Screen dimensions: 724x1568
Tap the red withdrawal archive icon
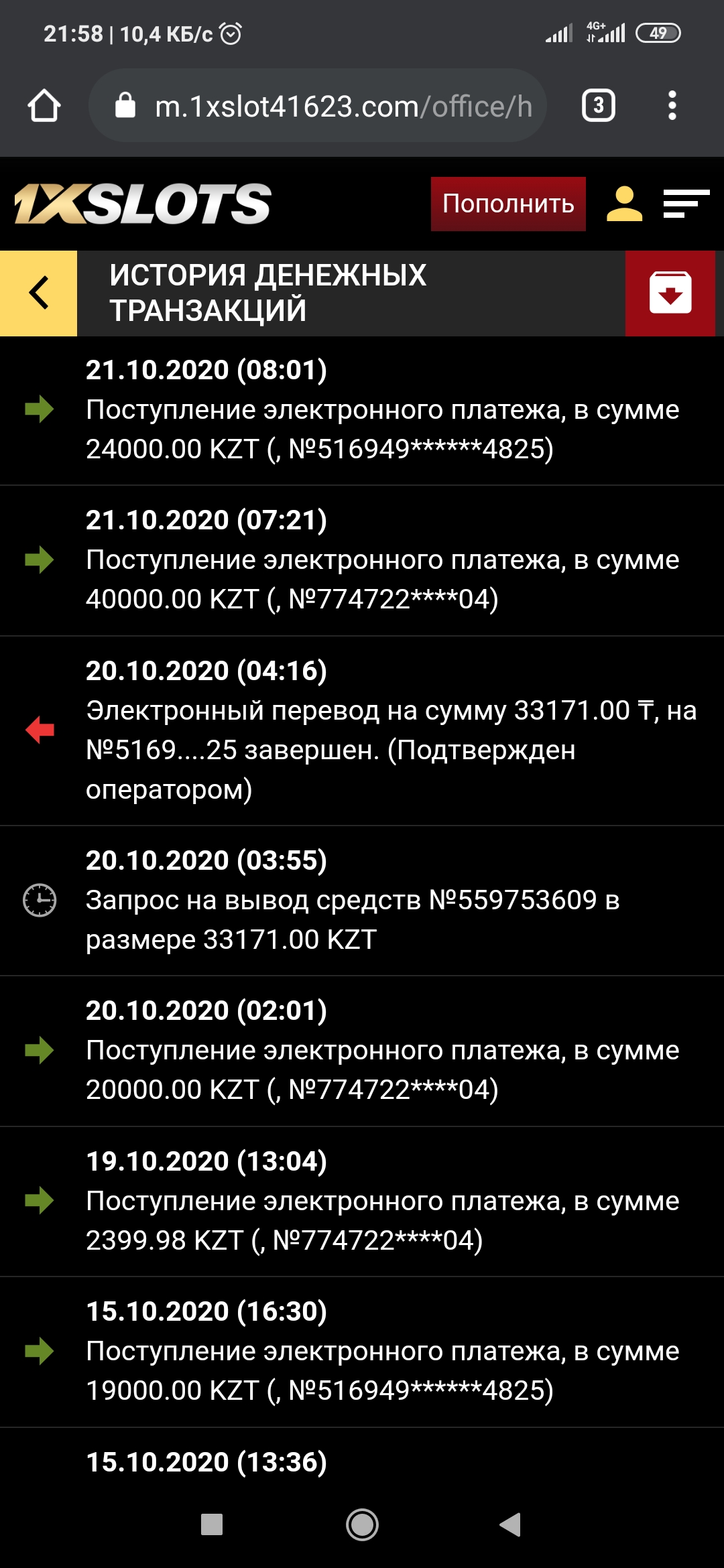click(670, 293)
